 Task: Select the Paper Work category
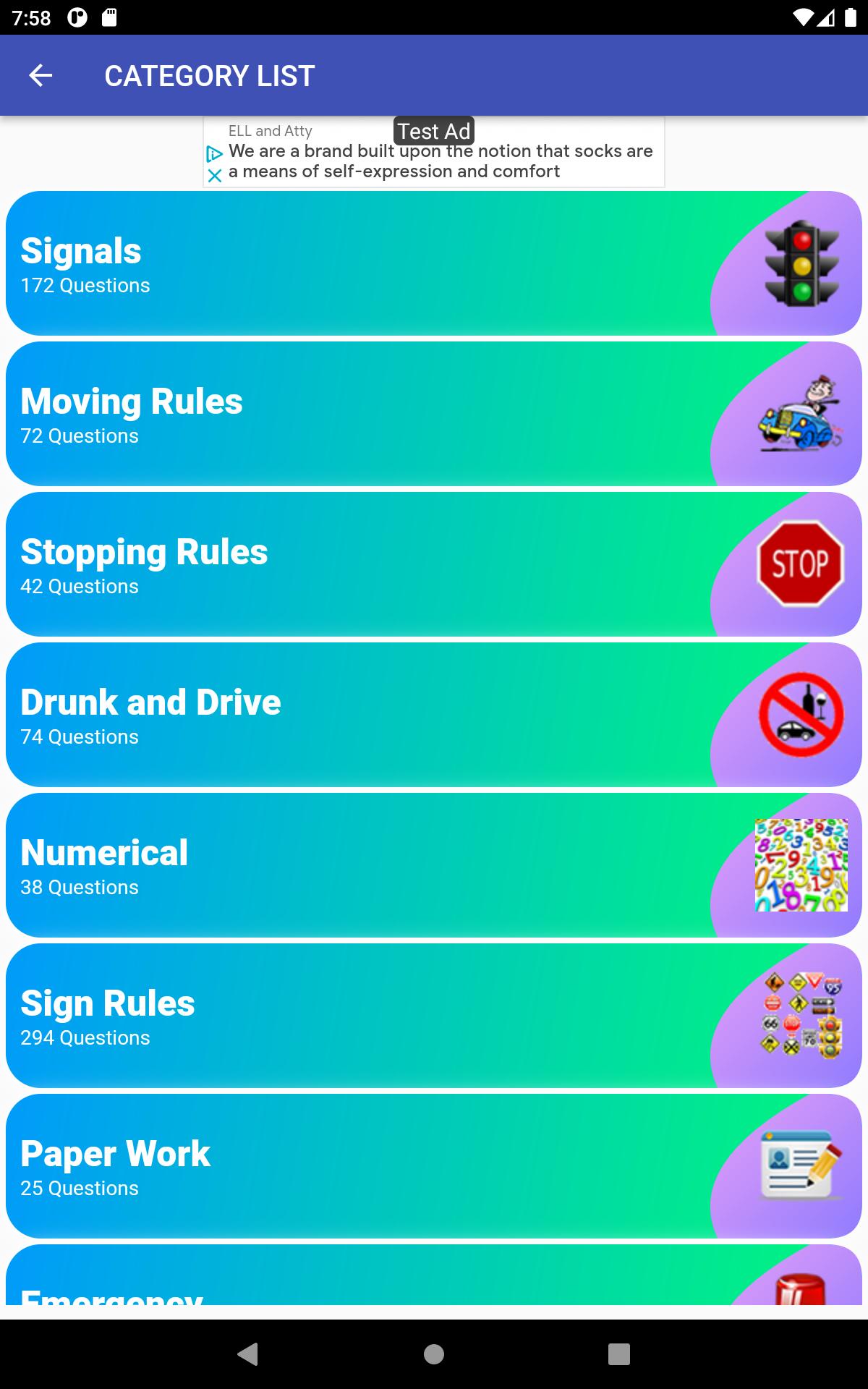tap(434, 1166)
